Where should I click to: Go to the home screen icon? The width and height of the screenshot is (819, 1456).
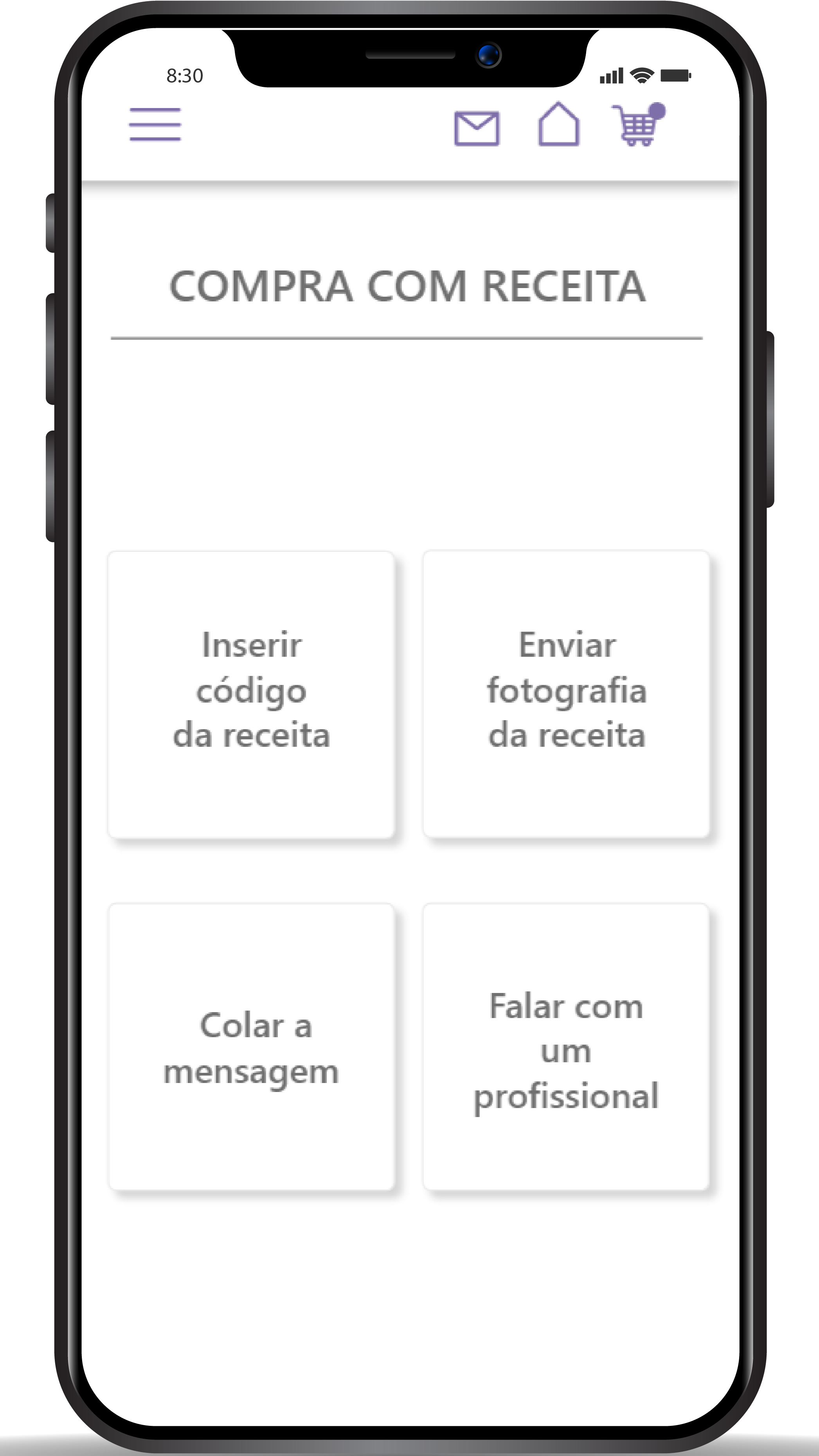558,125
